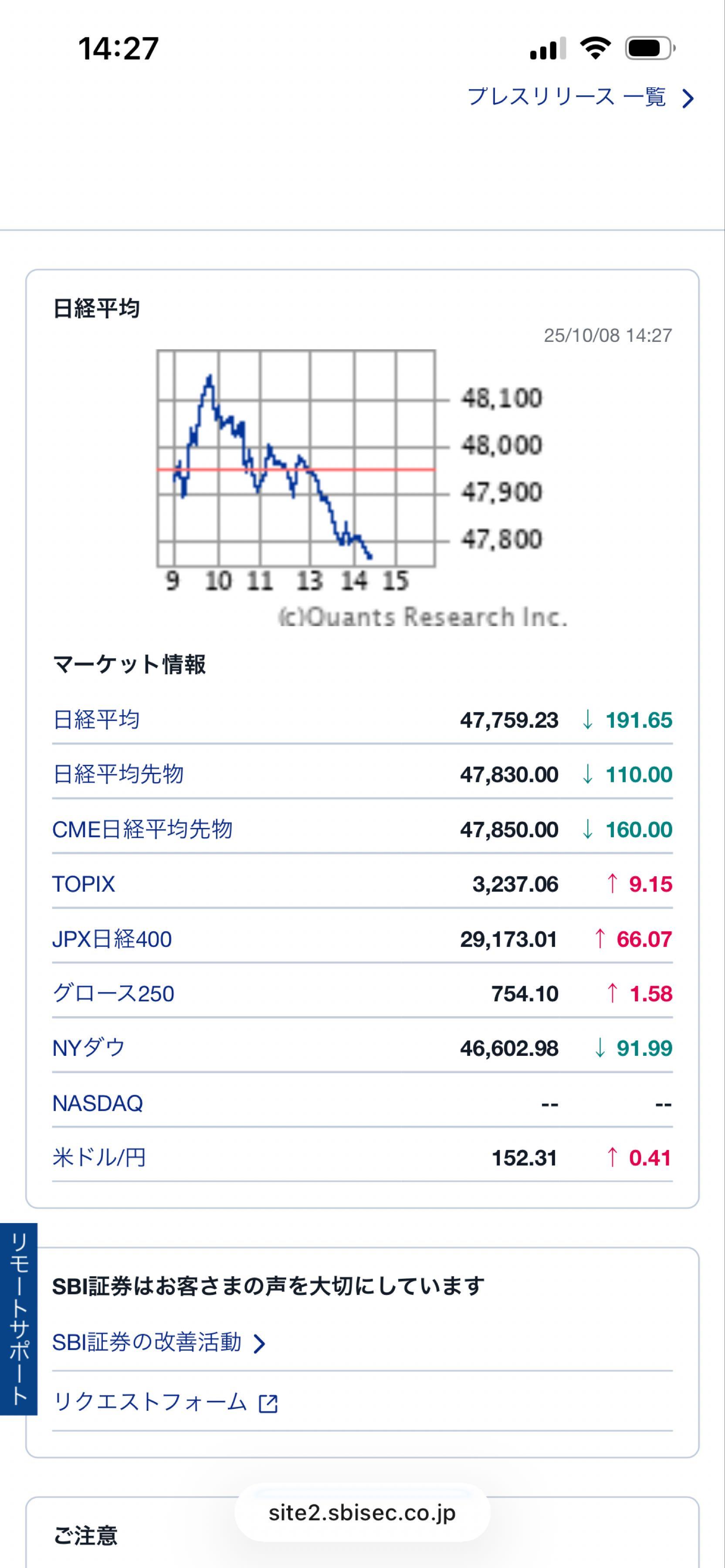The image size is (725, 1568).
Task: Open 日経平均先物 details
Action: coord(118,774)
